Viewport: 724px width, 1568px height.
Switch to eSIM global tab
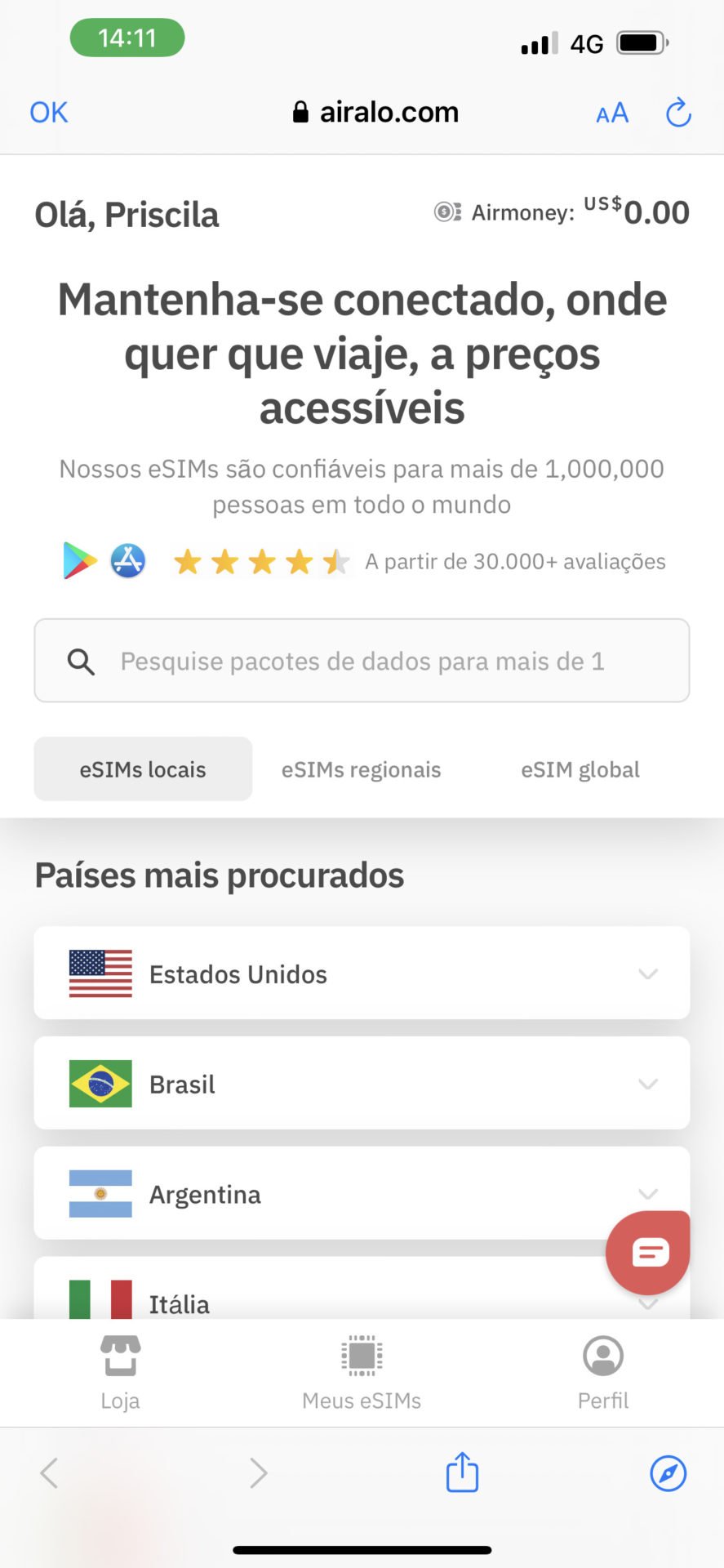[x=580, y=769]
